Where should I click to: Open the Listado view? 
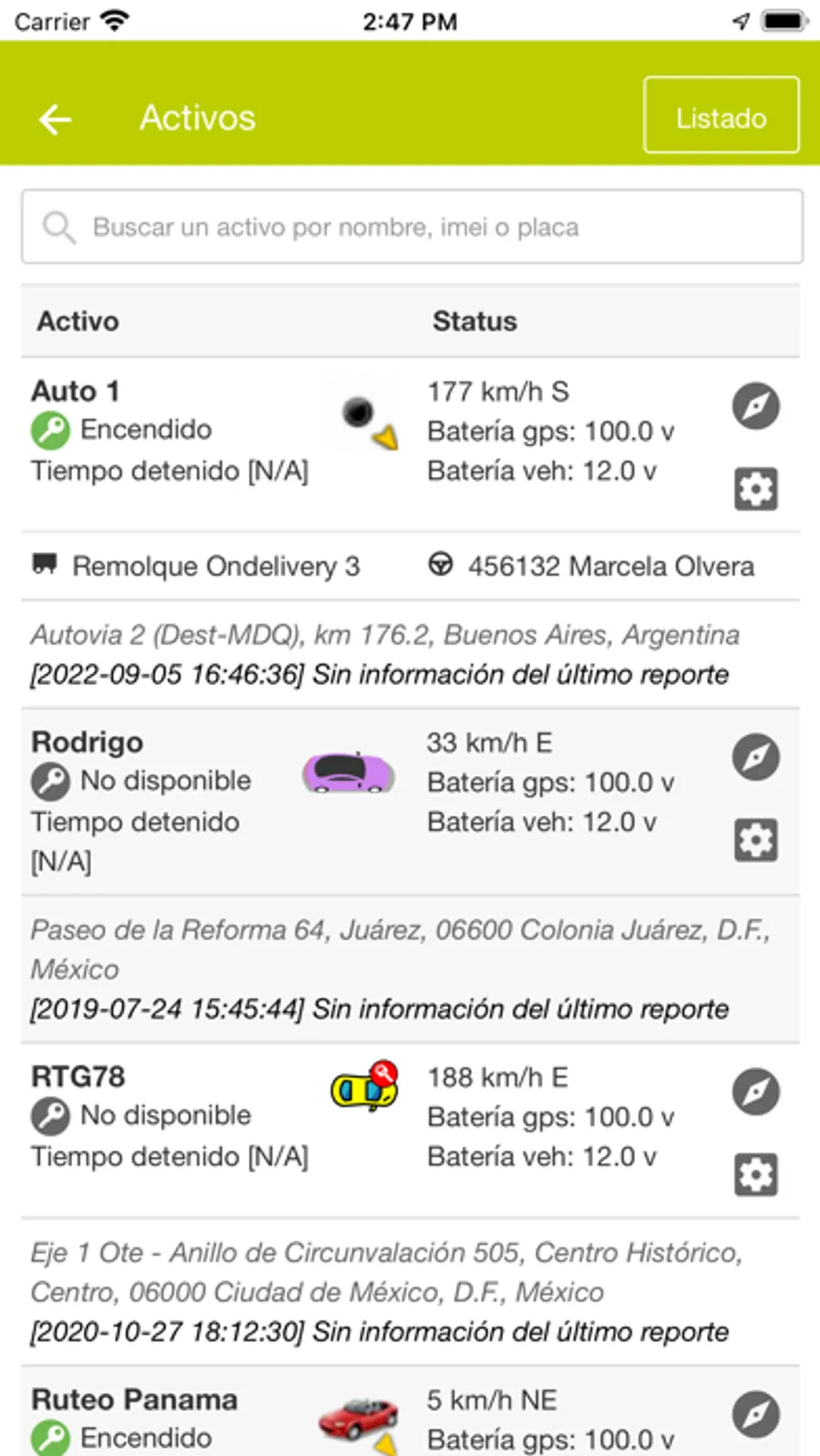coord(721,117)
